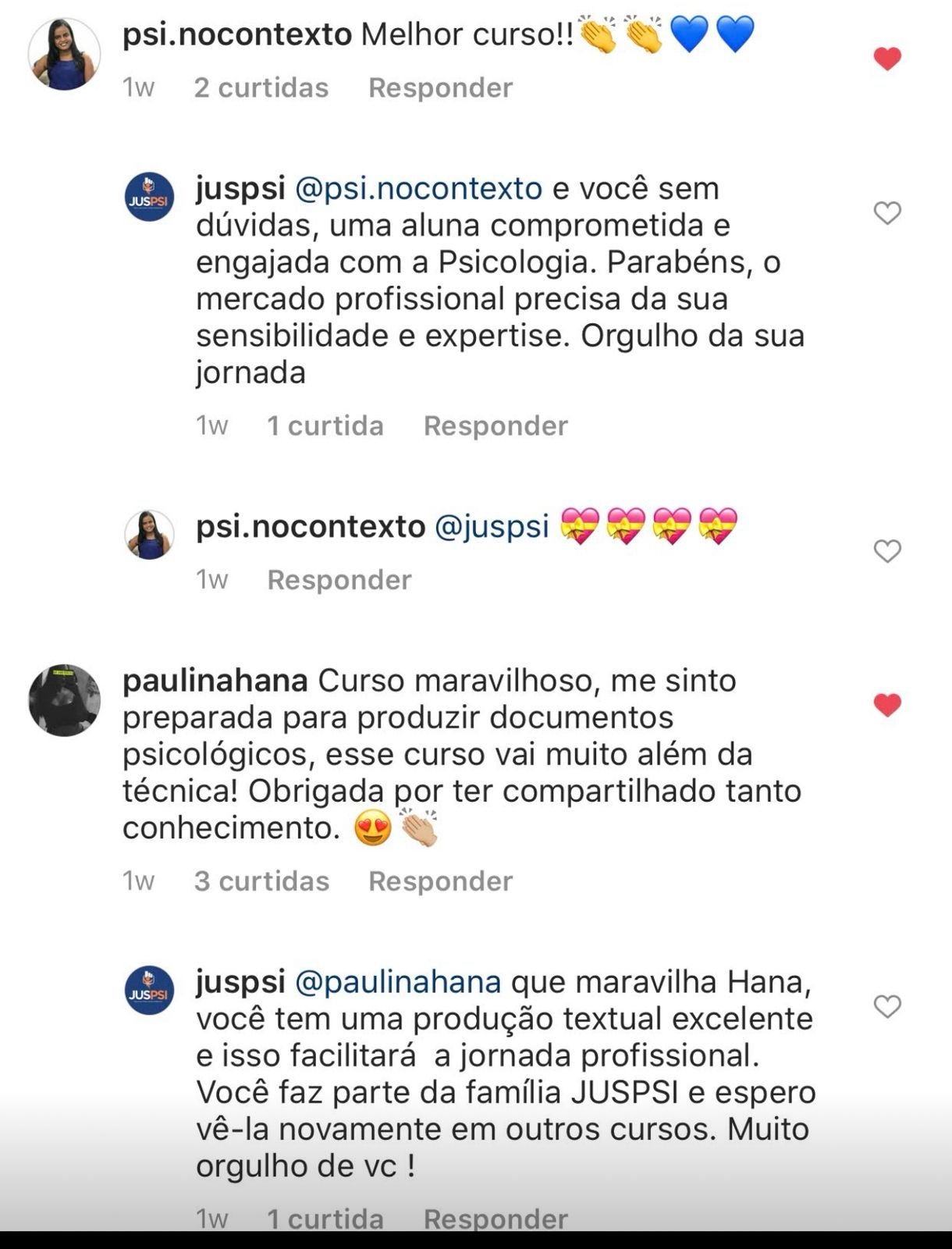Open @psi.nocontexto mention in juspsi's reply
Viewport: 952px width, 1249px height.
pos(418,189)
